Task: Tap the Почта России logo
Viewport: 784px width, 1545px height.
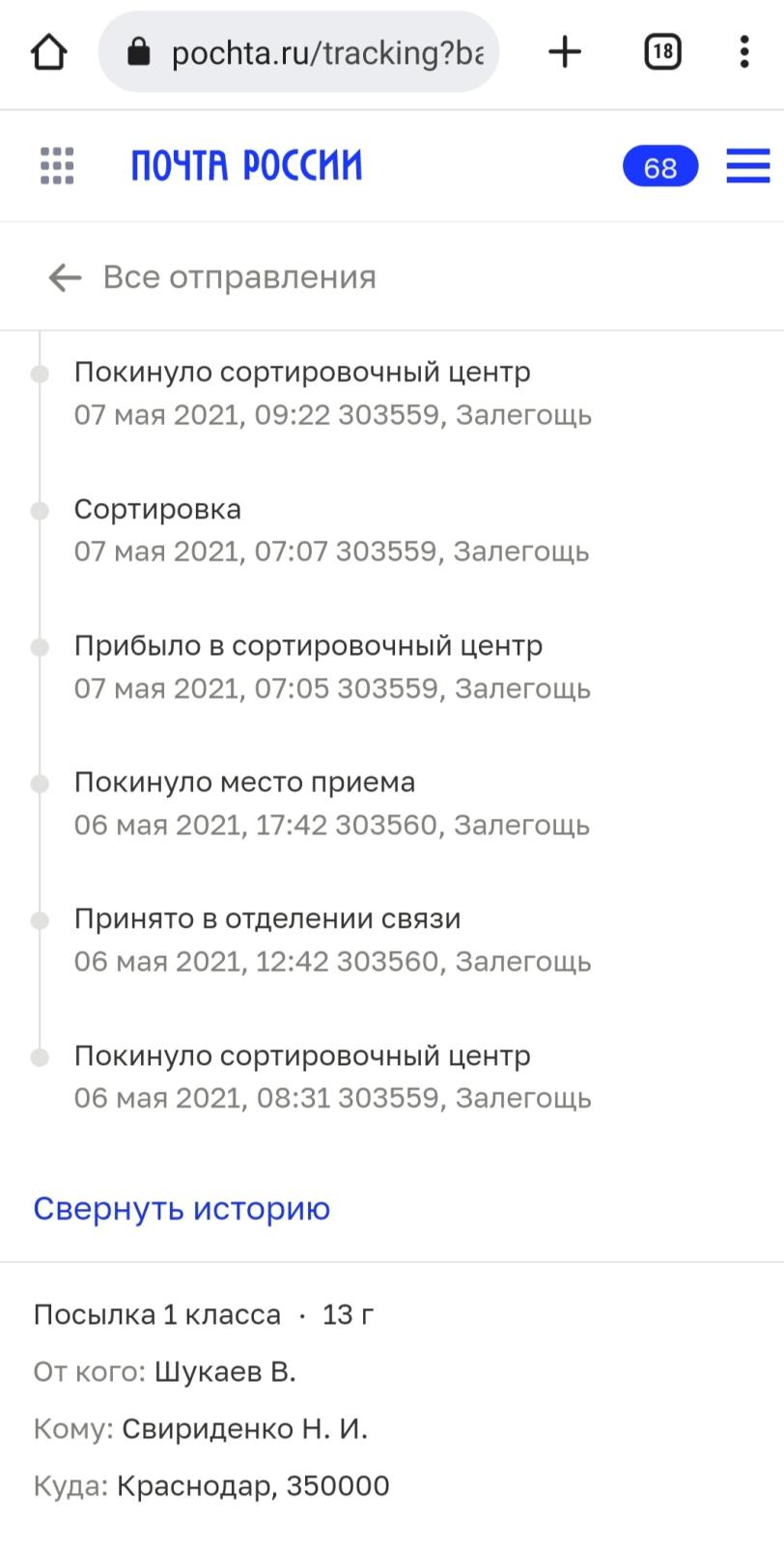Action: [x=247, y=166]
